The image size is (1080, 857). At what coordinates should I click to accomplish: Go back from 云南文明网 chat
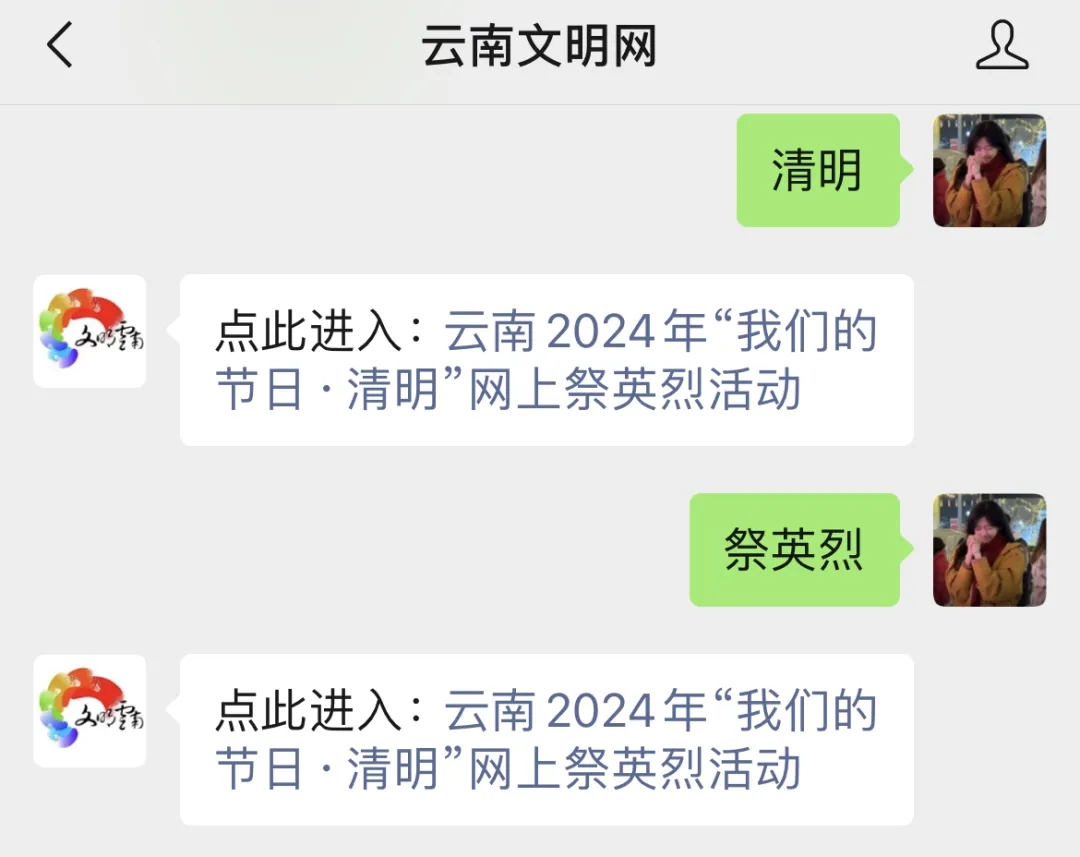coord(61,47)
